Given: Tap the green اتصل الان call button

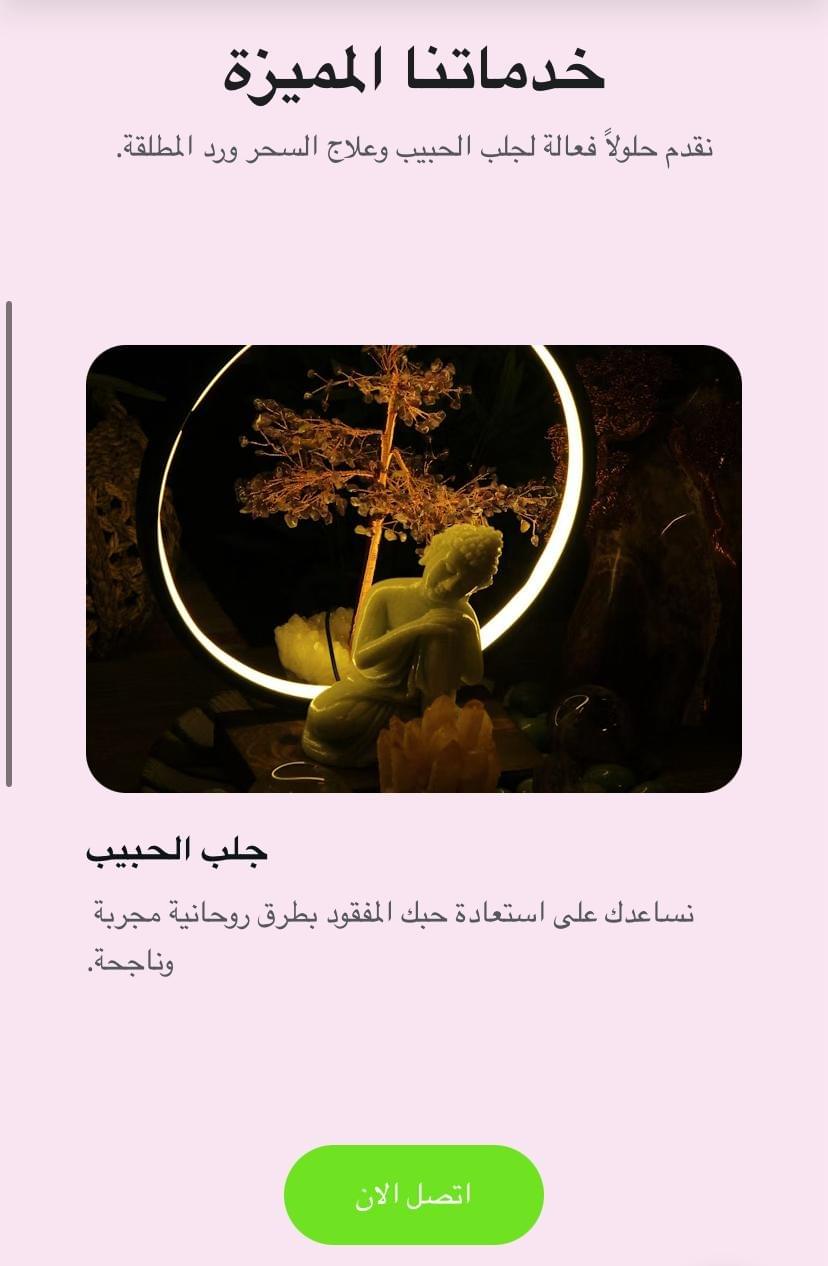Looking at the screenshot, I should click(413, 1194).
